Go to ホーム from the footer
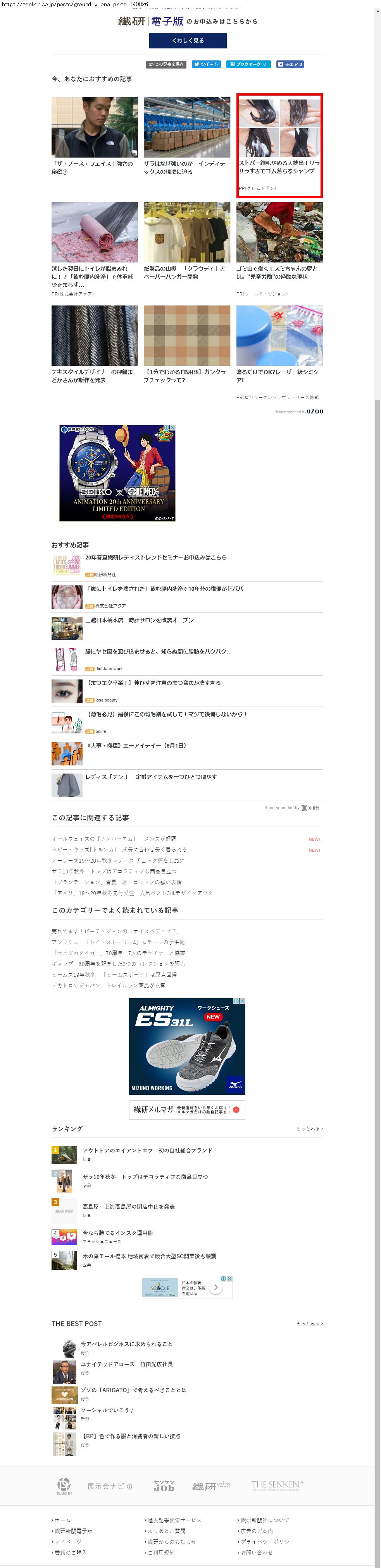This screenshot has height=1568, width=381. click(62, 1520)
